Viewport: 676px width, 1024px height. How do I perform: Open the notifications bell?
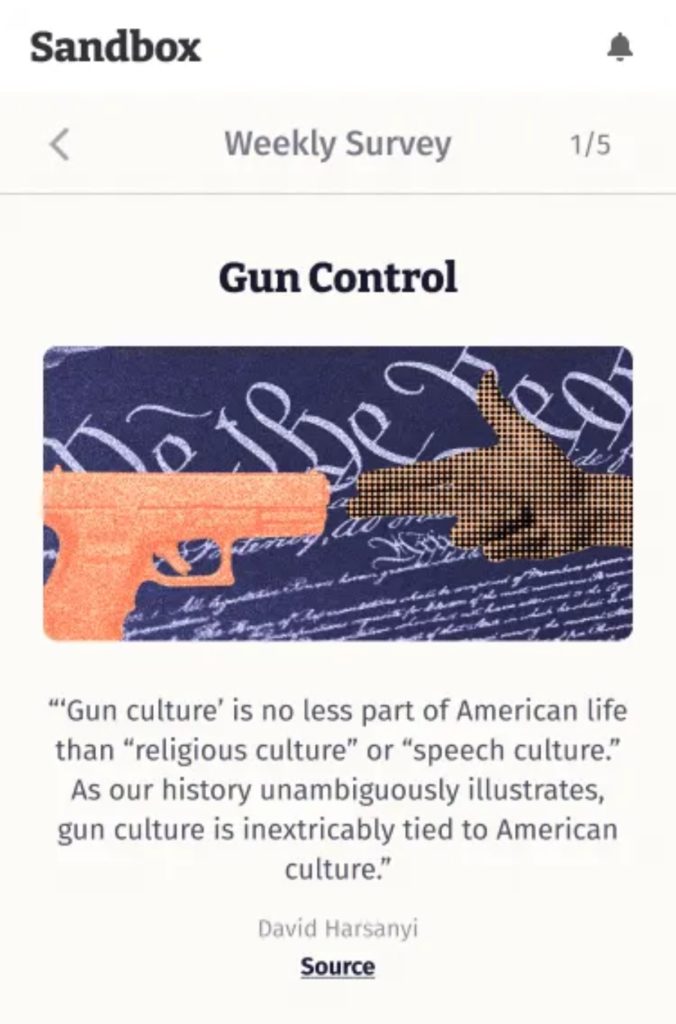point(620,47)
